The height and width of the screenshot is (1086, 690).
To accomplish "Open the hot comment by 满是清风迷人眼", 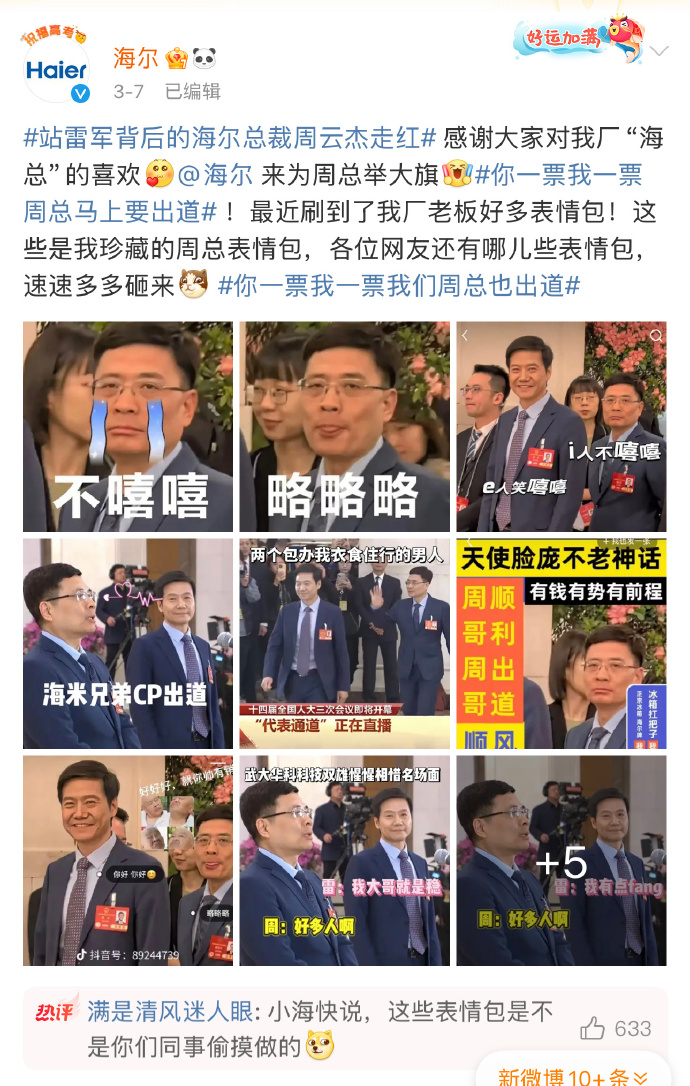I will [320, 1029].
